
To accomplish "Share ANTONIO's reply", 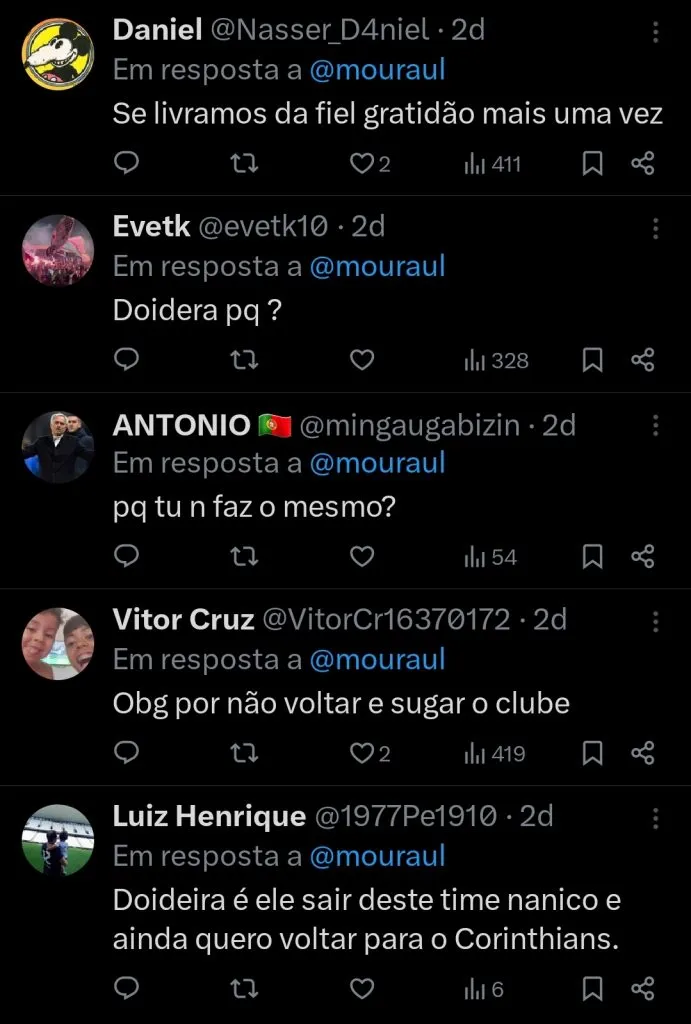I will click(x=643, y=557).
